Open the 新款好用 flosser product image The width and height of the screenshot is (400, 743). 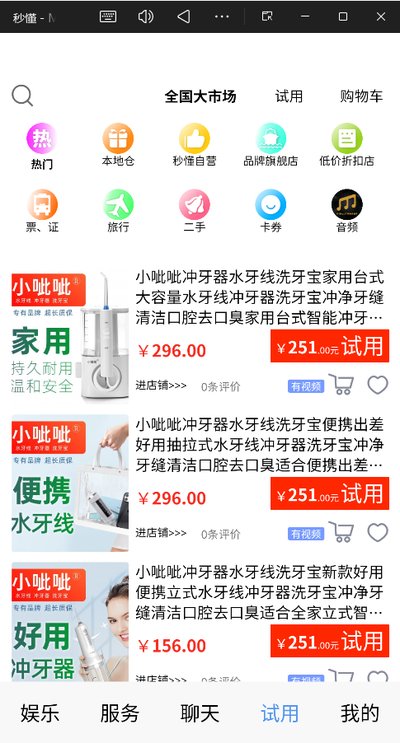(70, 622)
